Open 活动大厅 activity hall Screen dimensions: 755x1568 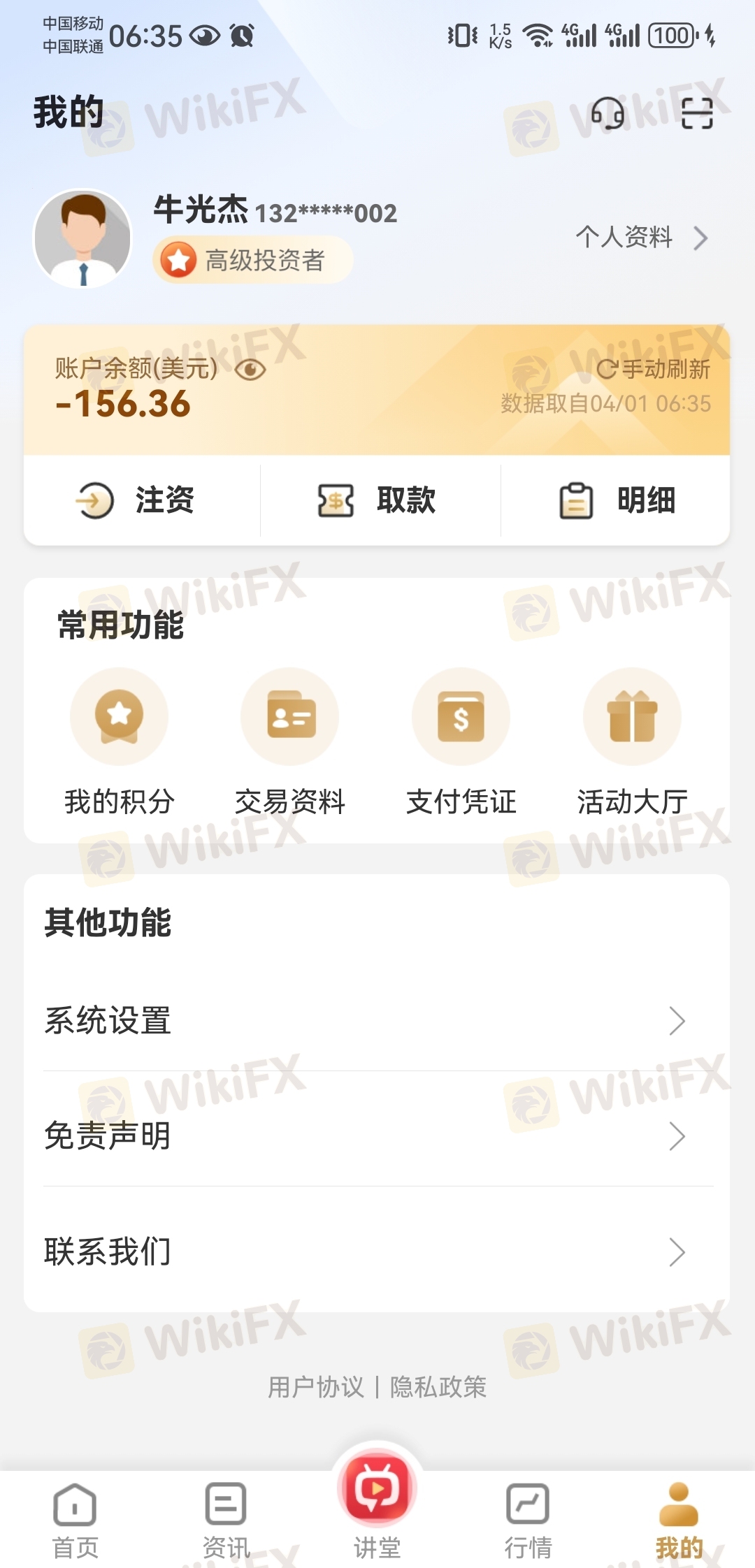(x=632, y=739)
